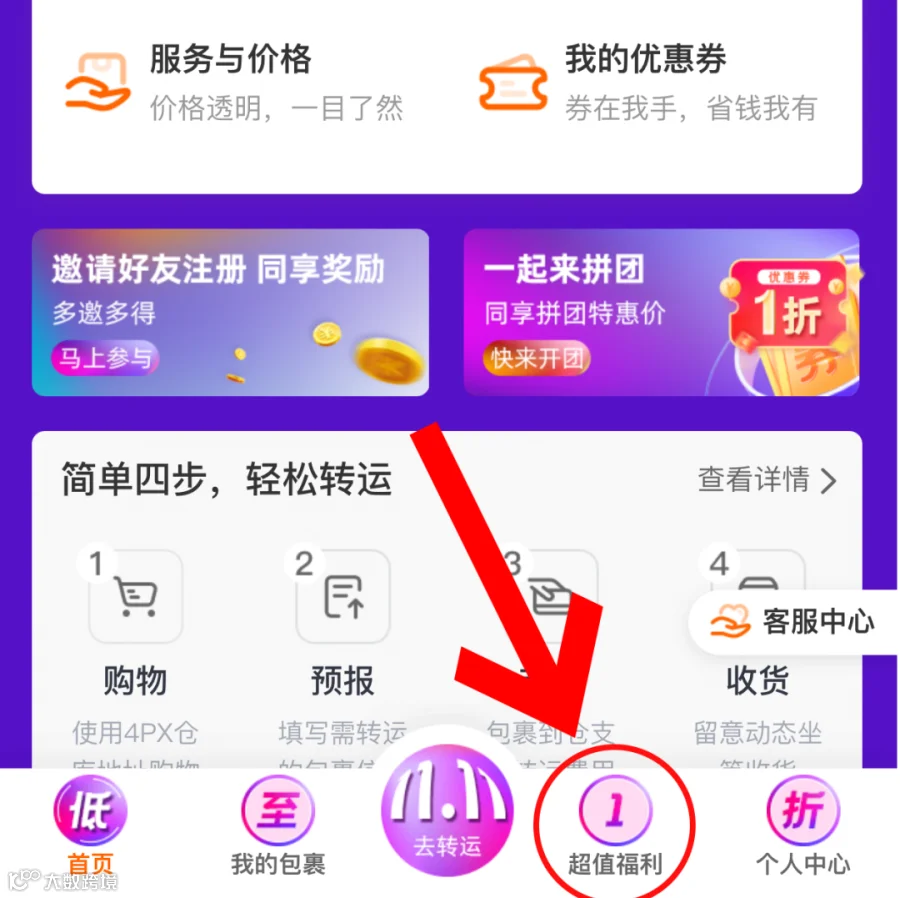Tap 快来开团 on group-buy banner
900x898 pixels.
click(537, 358)
